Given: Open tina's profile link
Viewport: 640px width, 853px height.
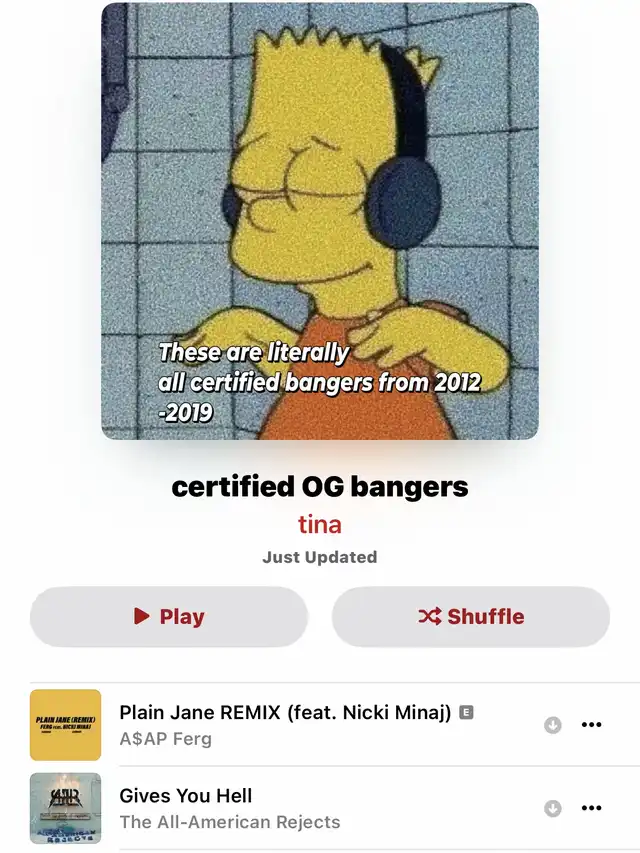Looking at the screenshot, I should (319, 524).
